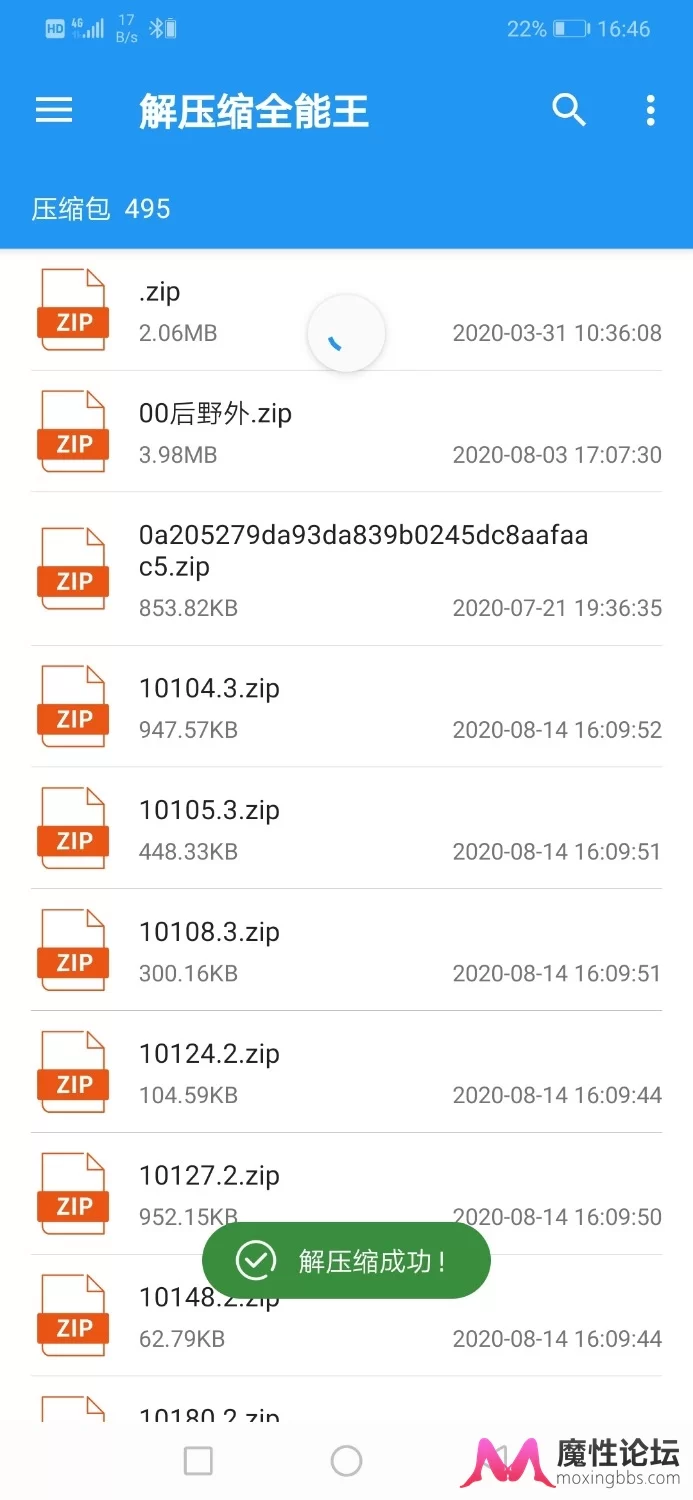Screen dimensions: 693x1500
Task: Open the 2.06MB .zip archive
Action: [346, 310]
